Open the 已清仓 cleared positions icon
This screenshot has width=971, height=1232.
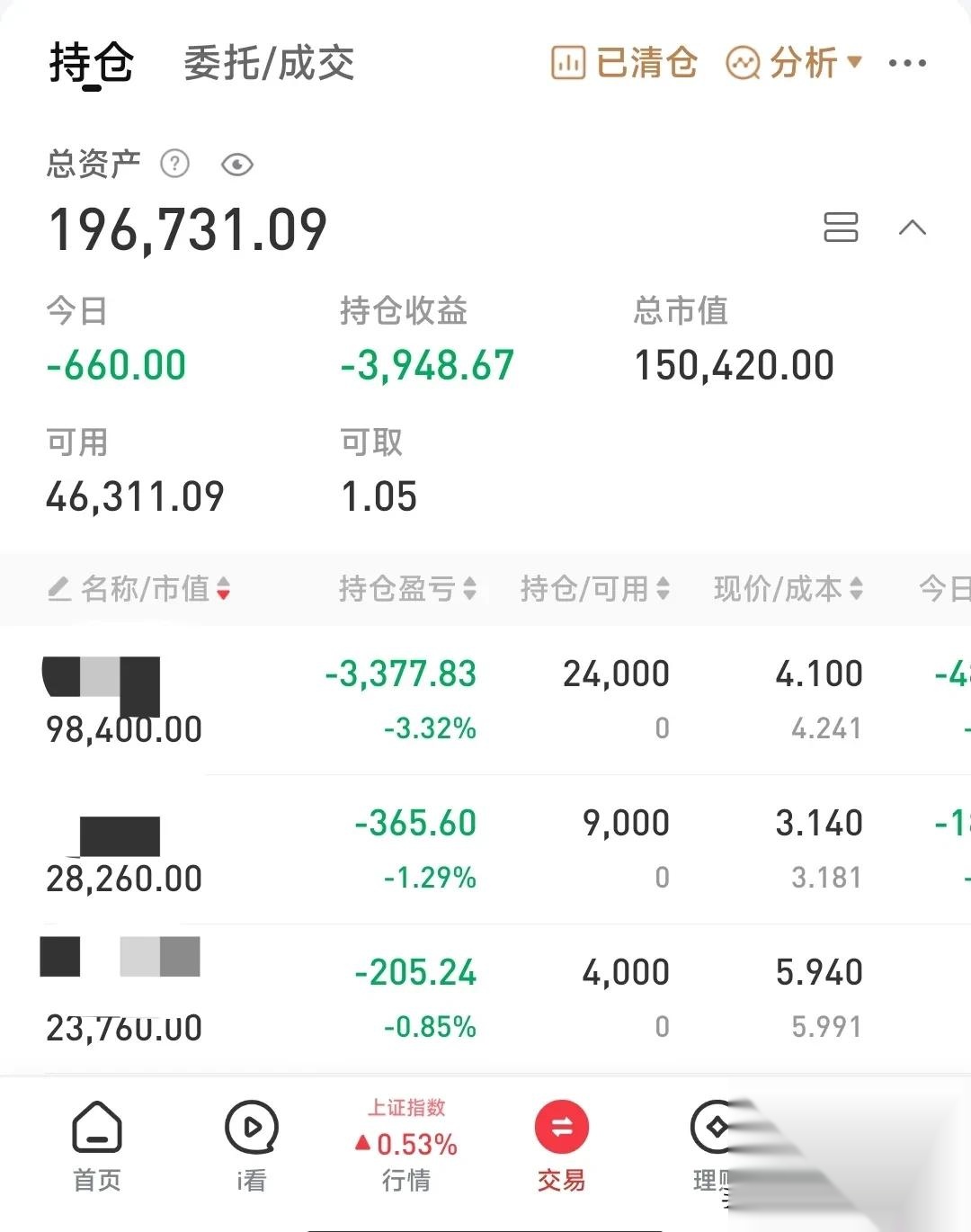[567, 63]
